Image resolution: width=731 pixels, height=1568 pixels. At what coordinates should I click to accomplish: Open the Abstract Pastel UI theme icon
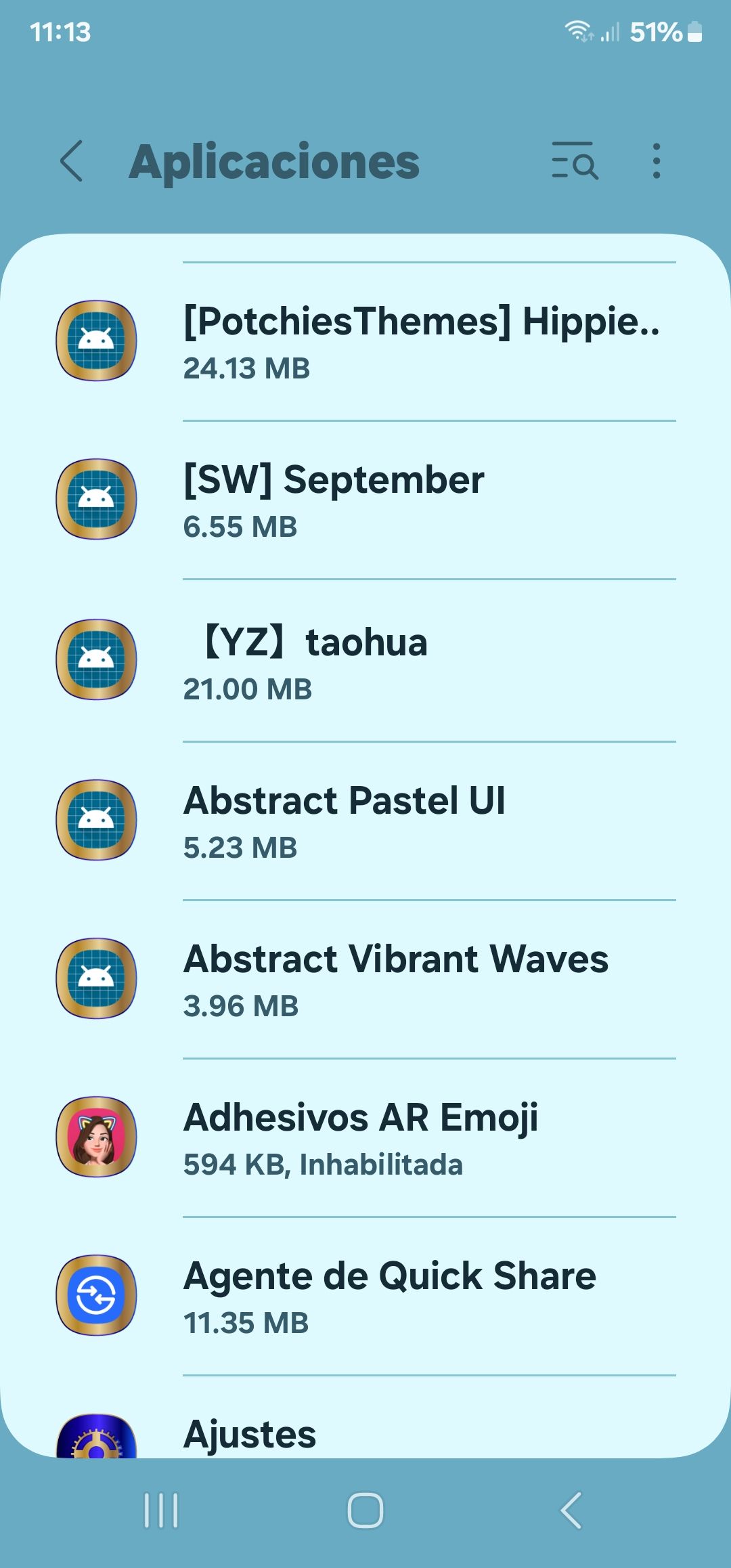click(x=95, y=820)
